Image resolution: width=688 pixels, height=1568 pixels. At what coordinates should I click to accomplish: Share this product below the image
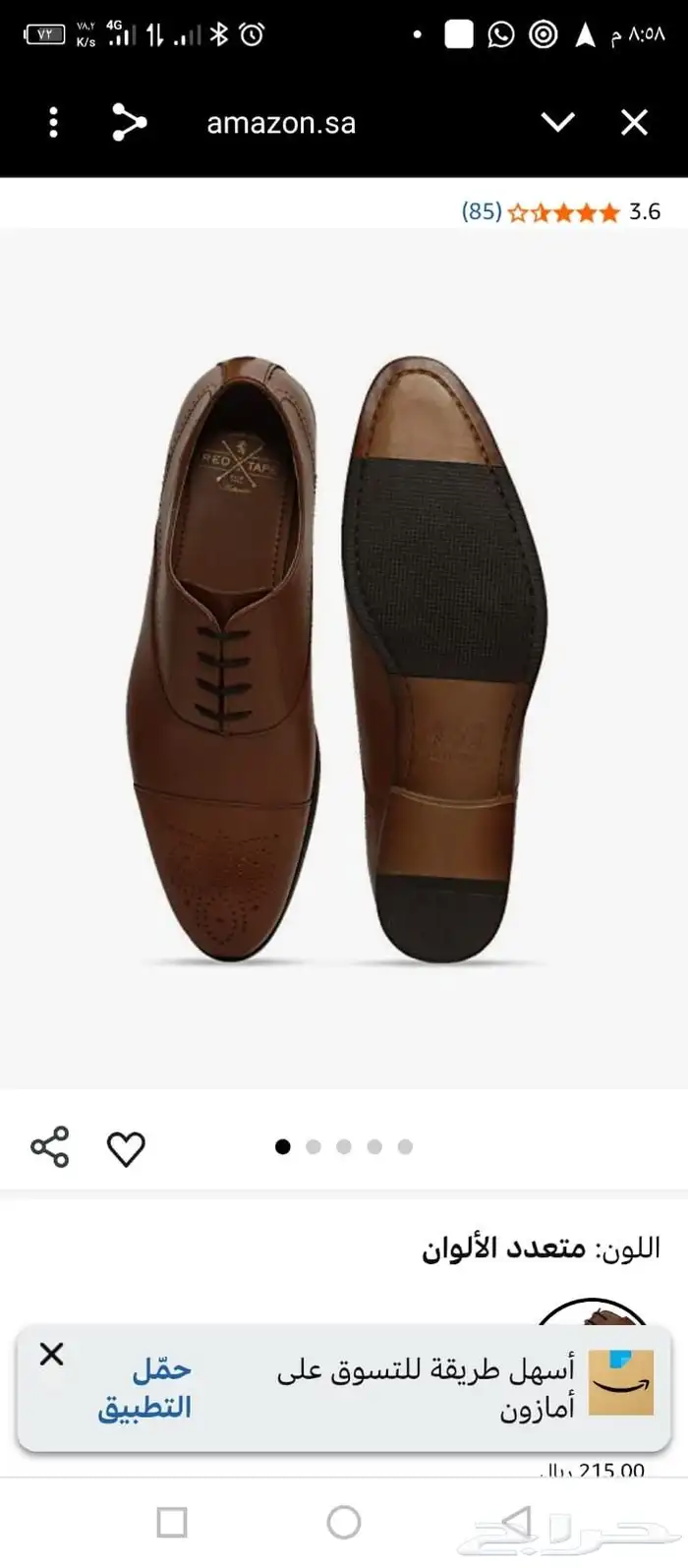pyautogui.click(x=50, y=1147)
